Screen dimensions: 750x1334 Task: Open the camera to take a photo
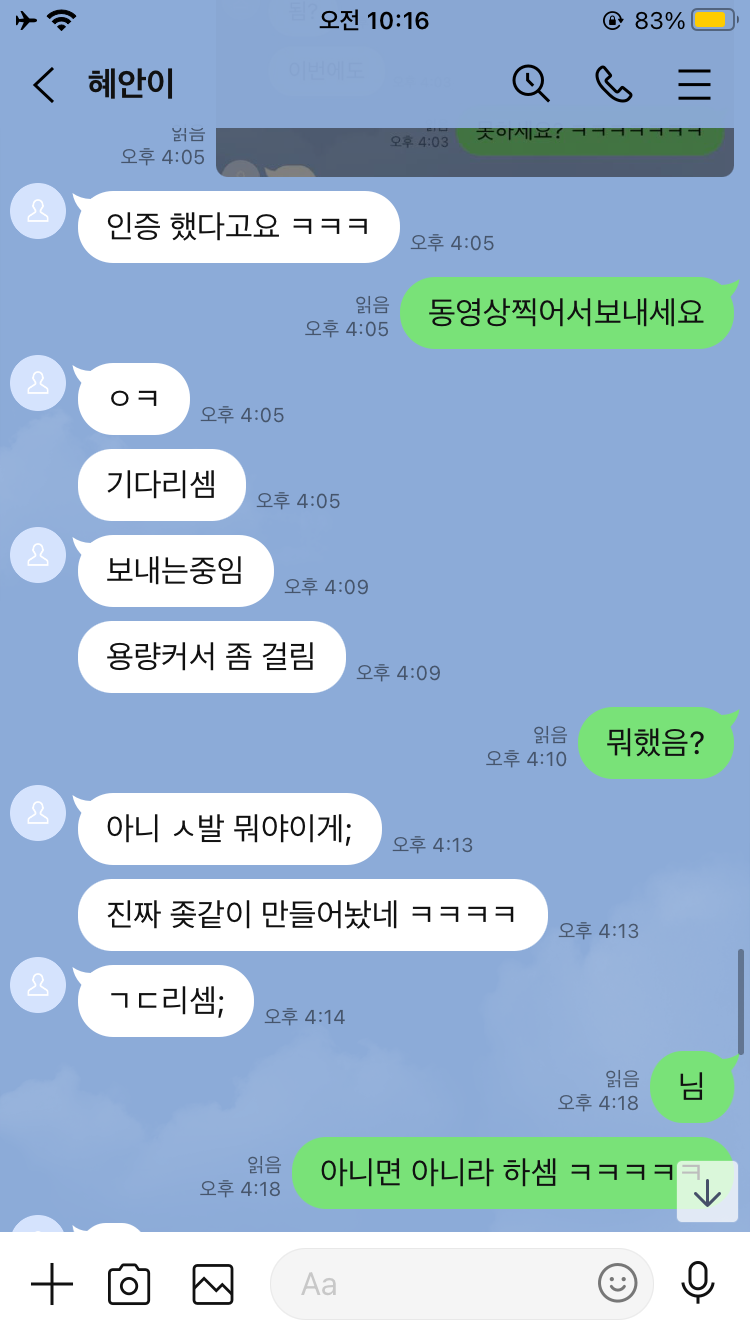click(129, 1284)
